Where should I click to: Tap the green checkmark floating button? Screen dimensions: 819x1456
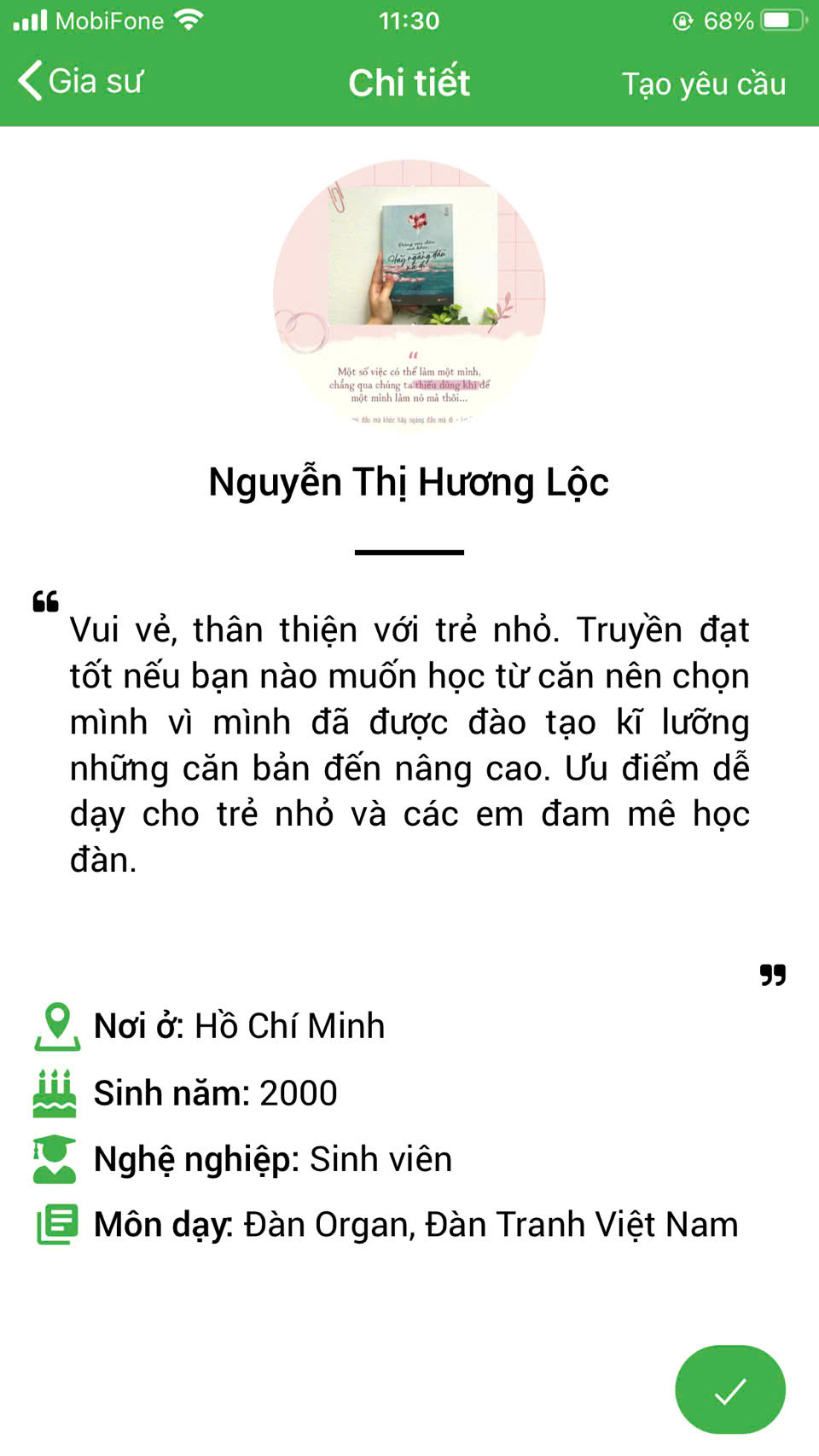tap(730, 1389)
